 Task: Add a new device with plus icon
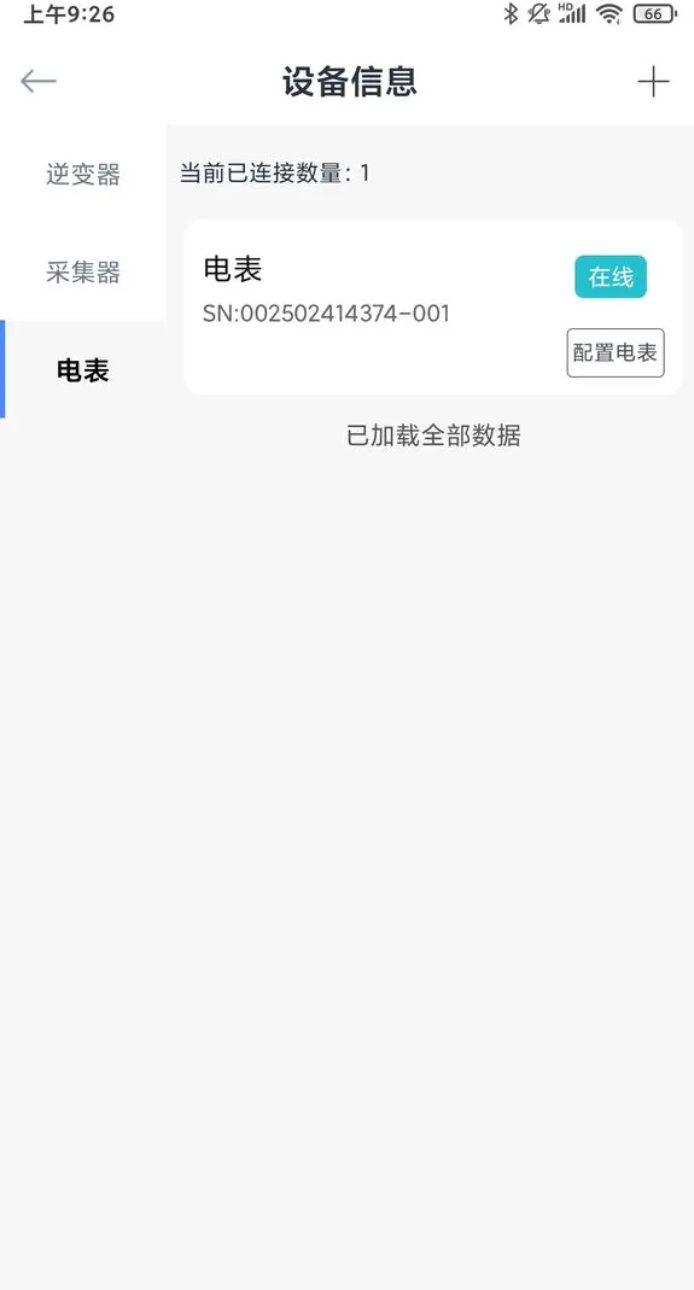[653, 81]
